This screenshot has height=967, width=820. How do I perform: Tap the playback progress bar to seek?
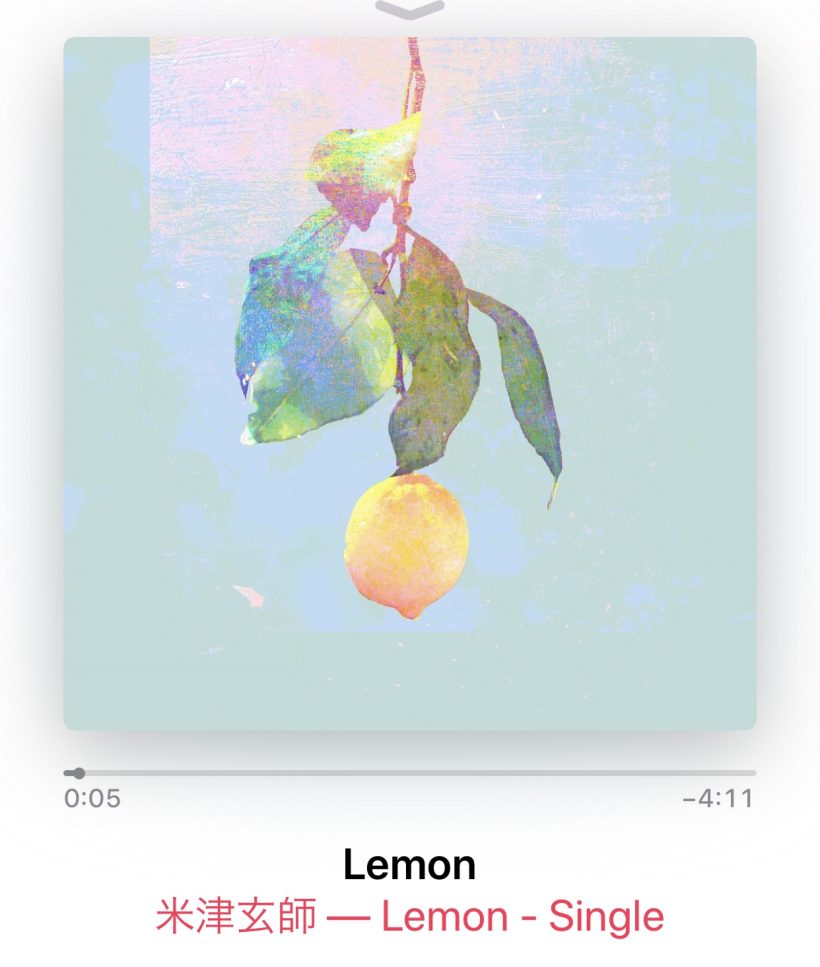(x=410, y=773)
